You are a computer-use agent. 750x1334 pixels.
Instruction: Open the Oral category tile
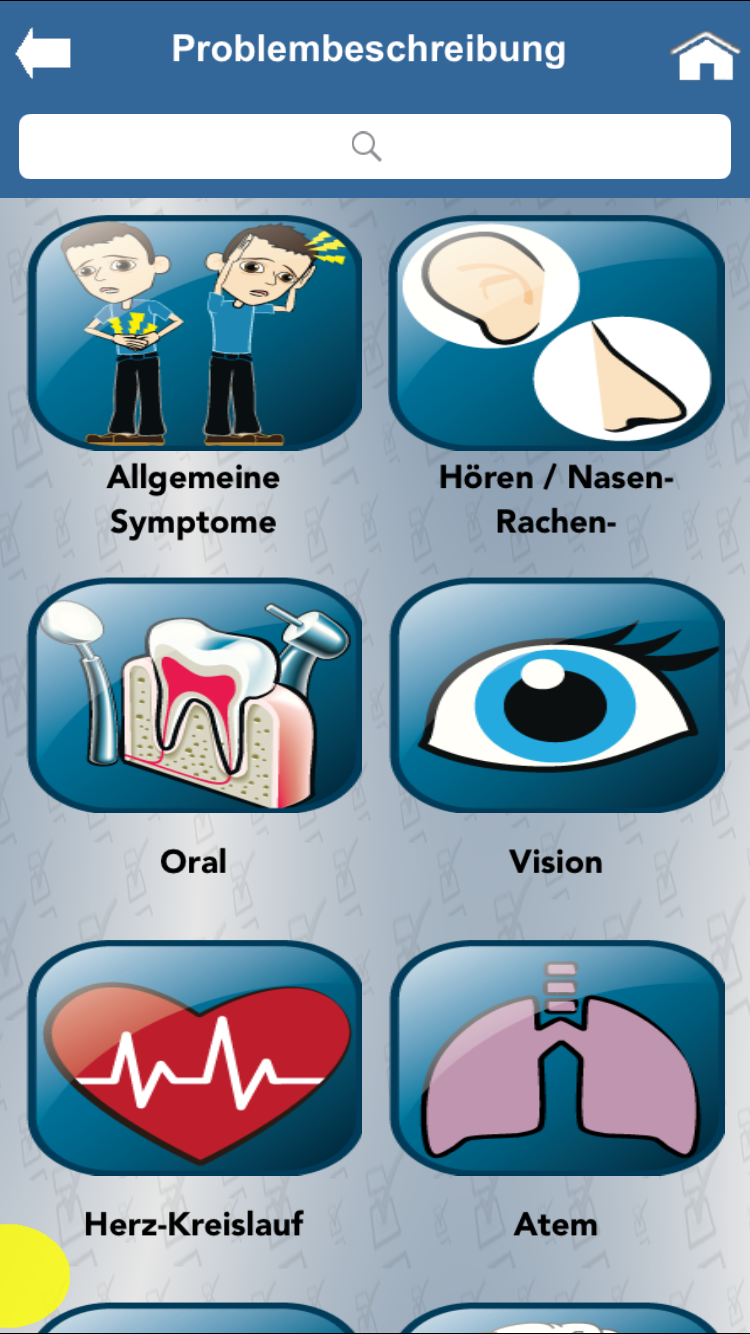pos(194,695)
